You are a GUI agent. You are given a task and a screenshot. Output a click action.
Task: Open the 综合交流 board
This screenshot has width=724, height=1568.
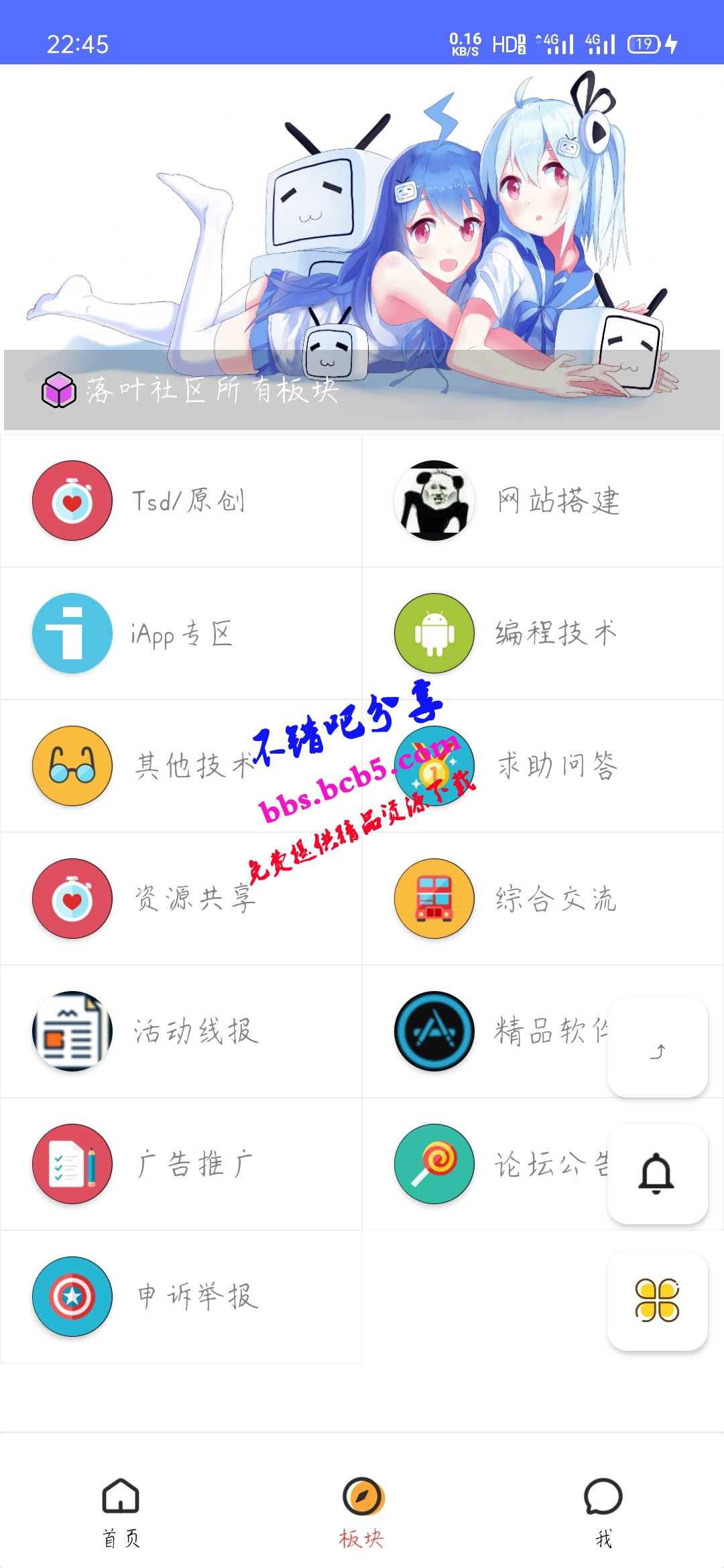(x=543, y=899)
